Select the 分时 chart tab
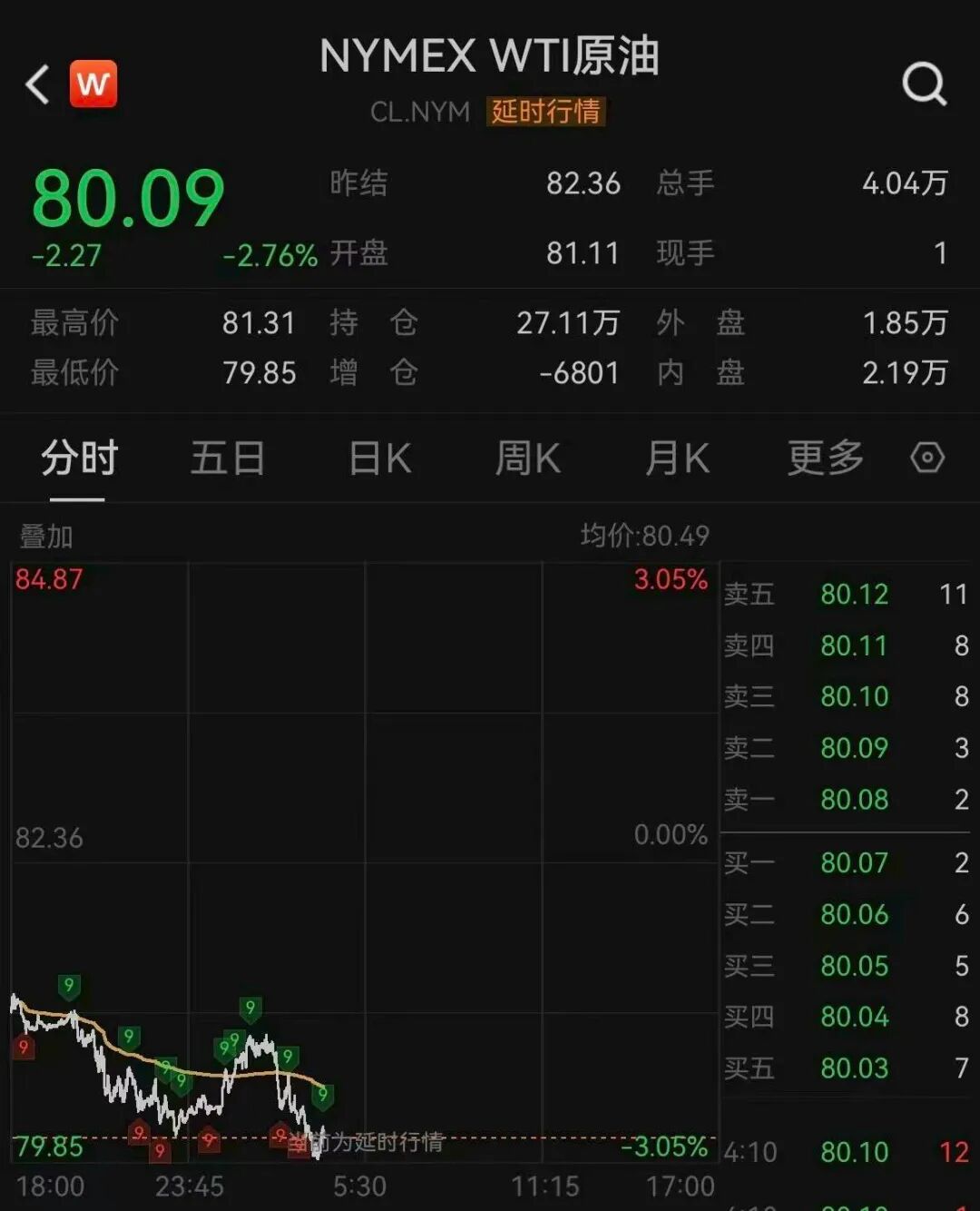This screenshot has height=1211, width=980. pyautogui.click(x=79, y=458)
